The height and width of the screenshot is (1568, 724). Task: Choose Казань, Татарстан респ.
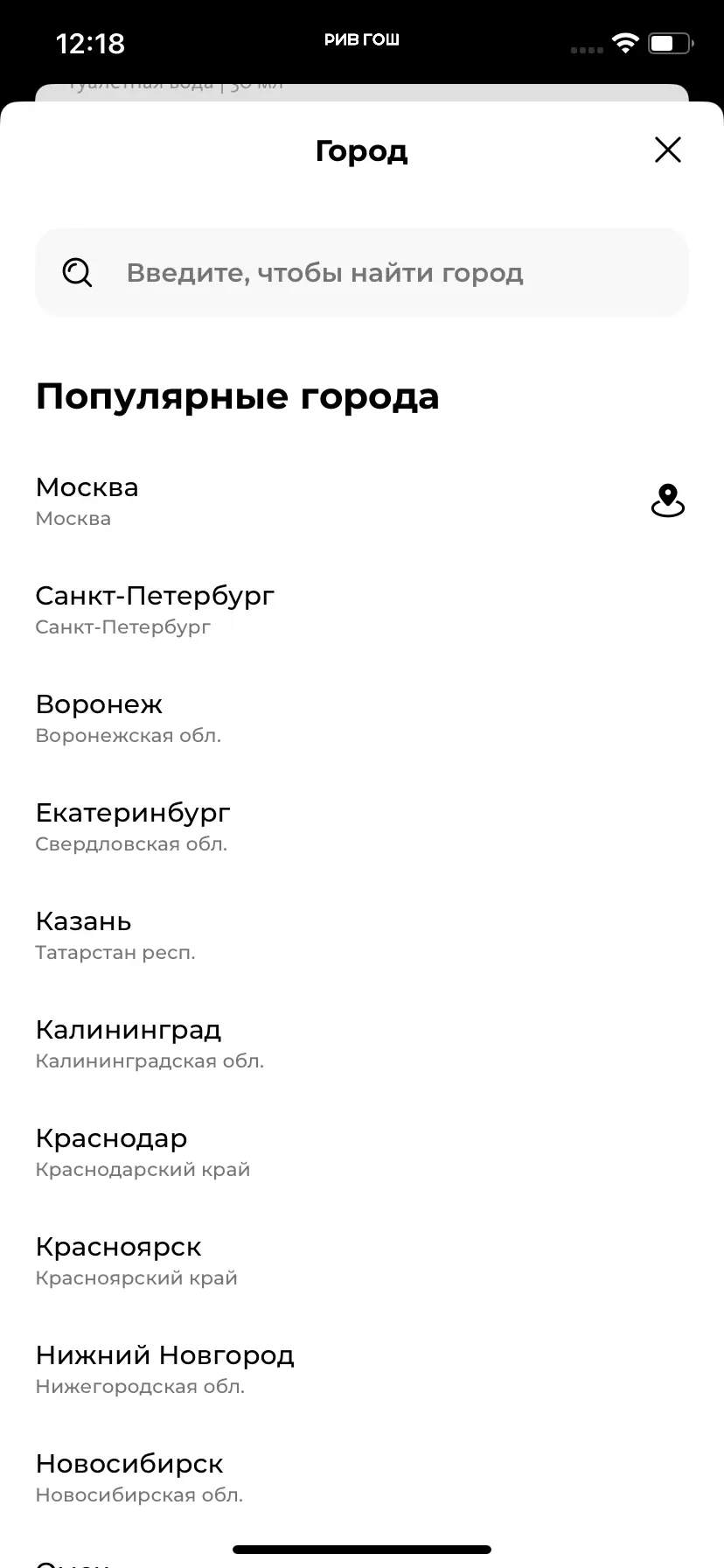pyautogui.click(x=84, y=934)
